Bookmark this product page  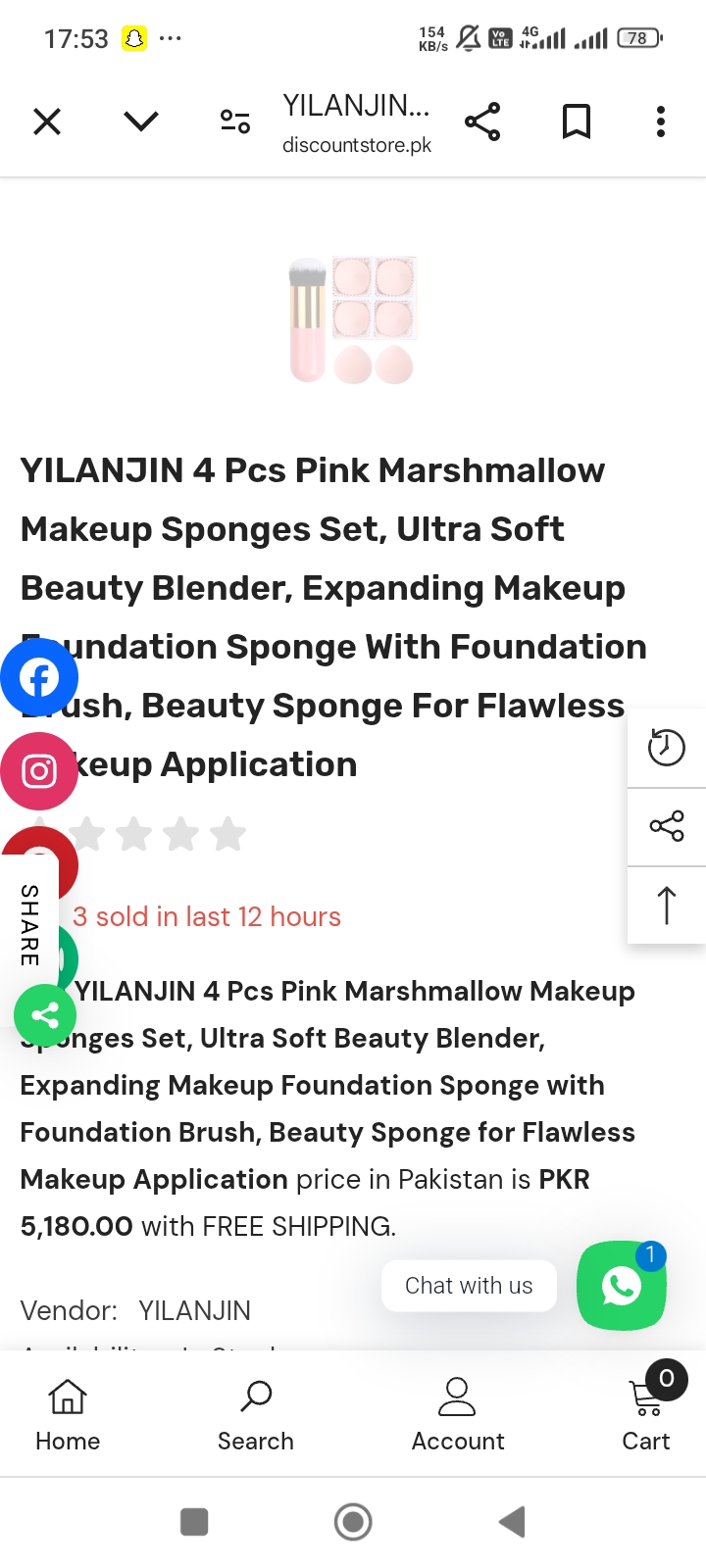577,122
